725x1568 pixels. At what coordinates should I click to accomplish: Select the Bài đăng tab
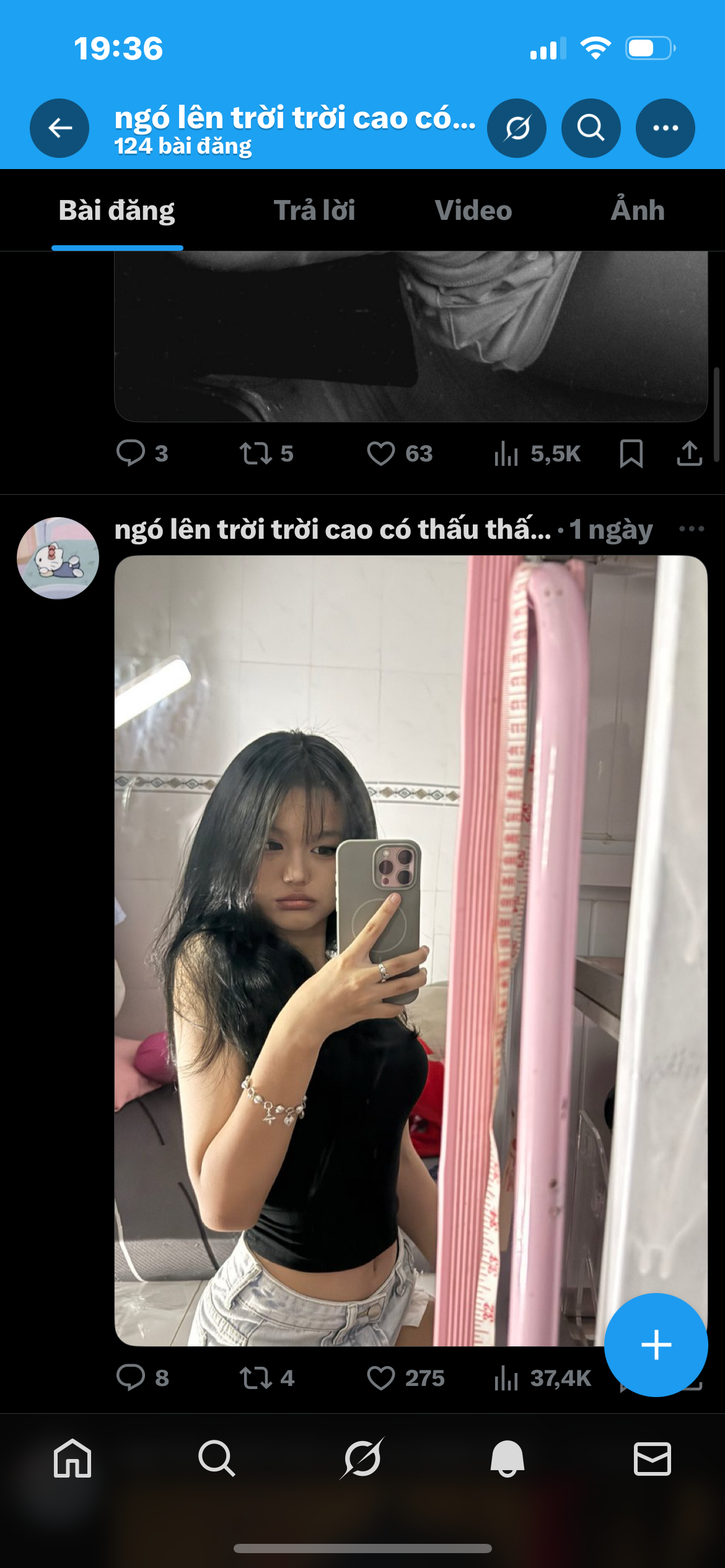pyautogui.click(x=116, y=211)
